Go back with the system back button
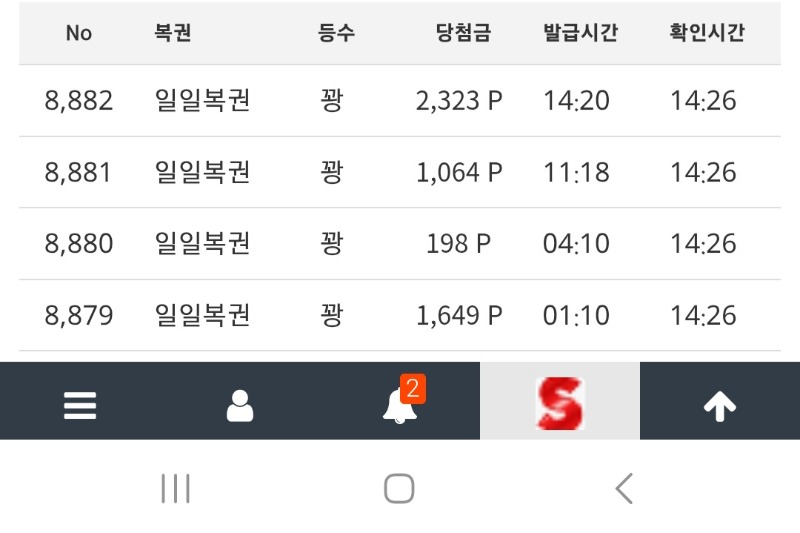This screenshot has height=533, width=800. coord(624,489)
